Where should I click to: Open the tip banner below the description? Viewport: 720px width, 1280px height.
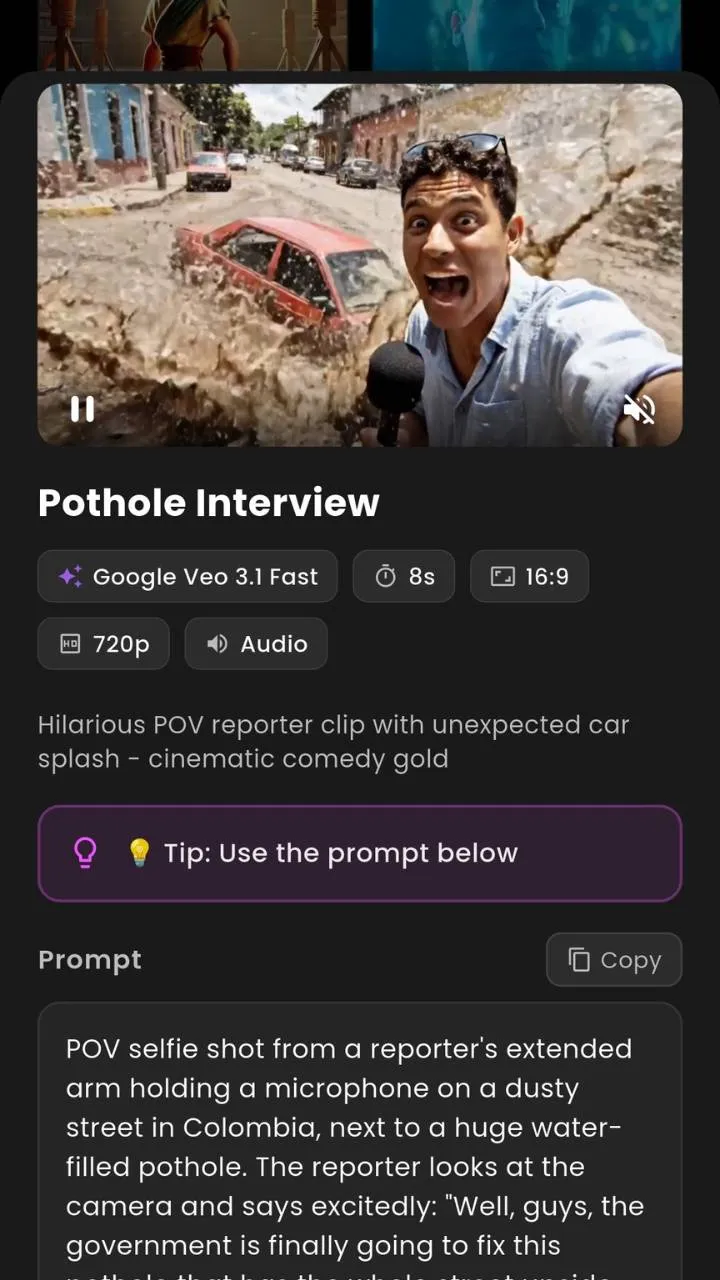360,852
